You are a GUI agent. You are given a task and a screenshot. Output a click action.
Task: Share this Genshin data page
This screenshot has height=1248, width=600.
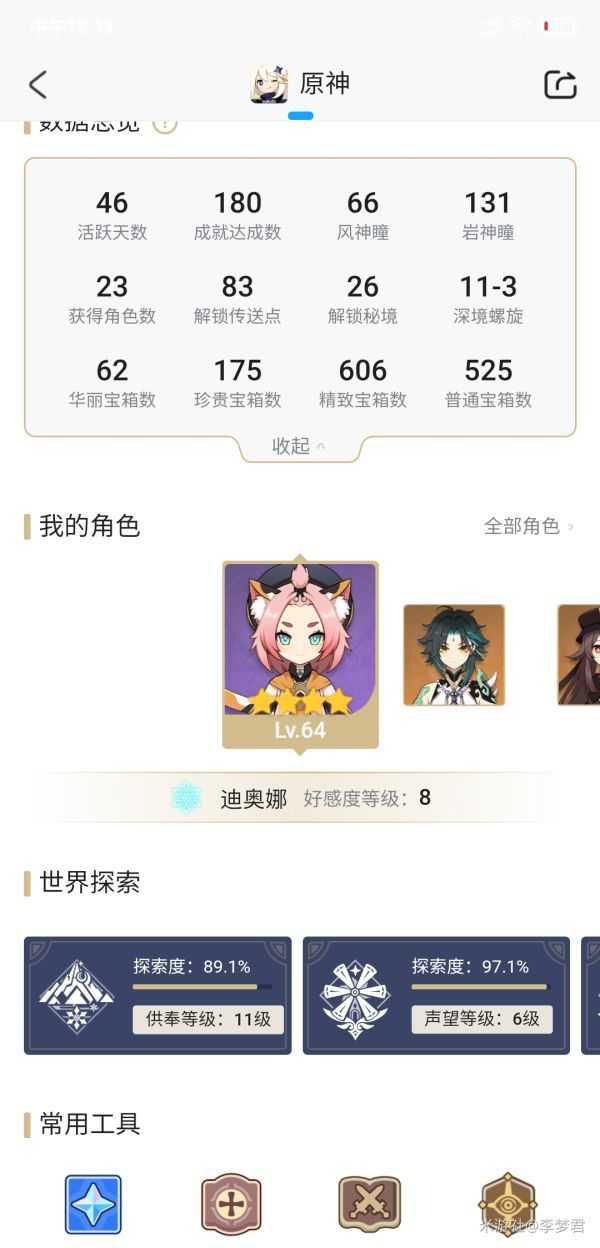[x=560, y=85]
